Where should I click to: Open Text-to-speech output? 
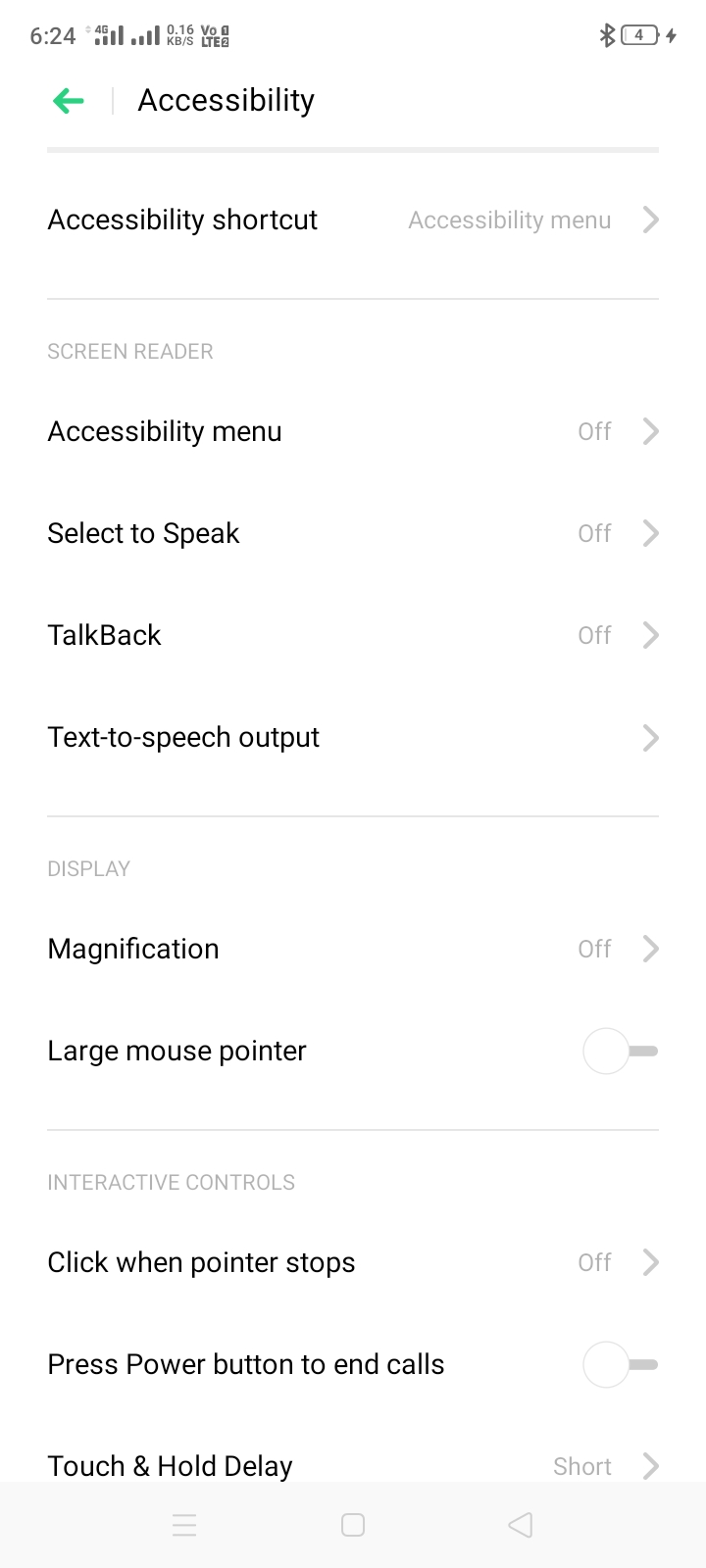[353, 737]
